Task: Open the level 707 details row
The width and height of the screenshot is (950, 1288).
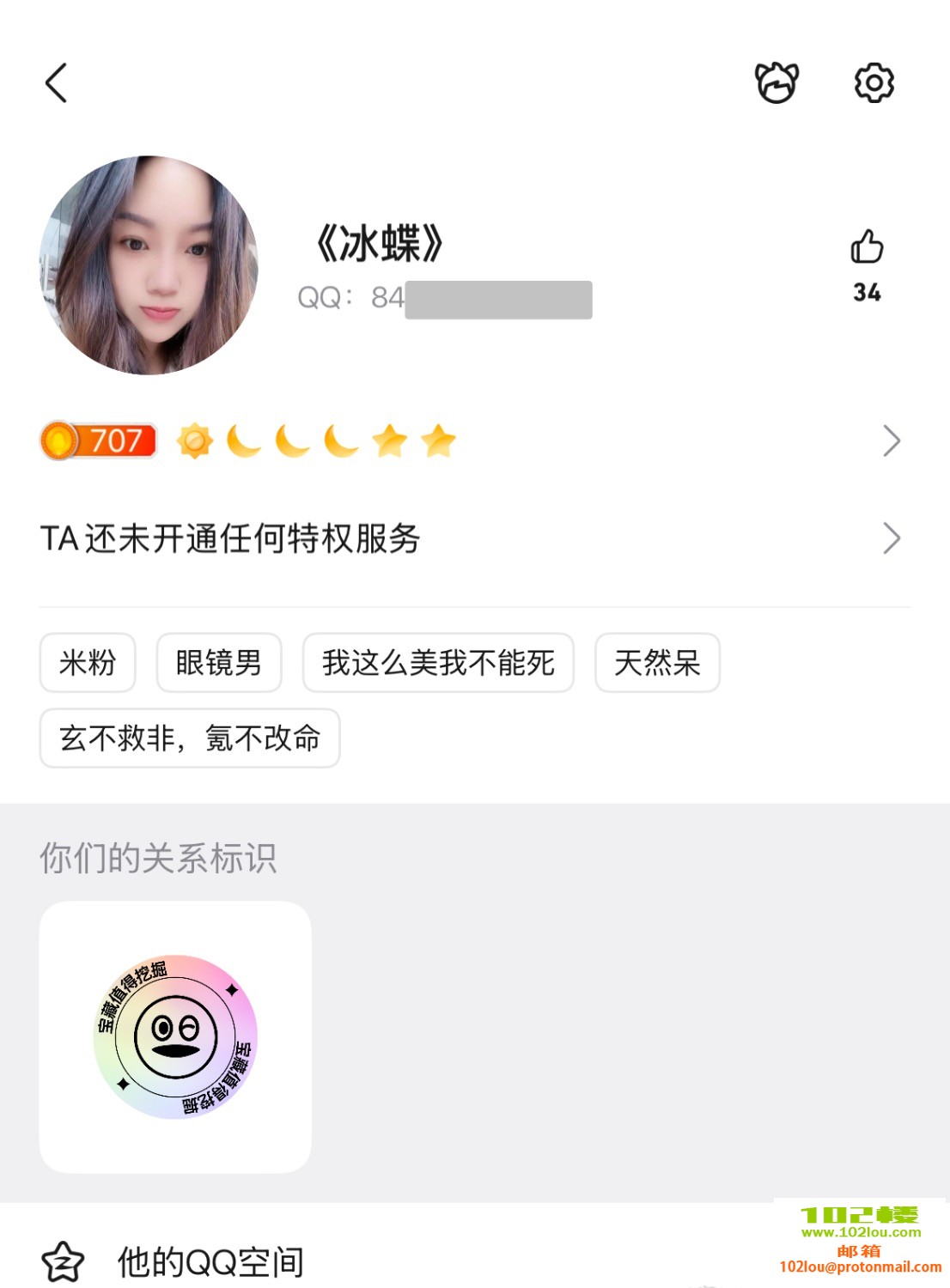Action: click(x=472, y=441)
